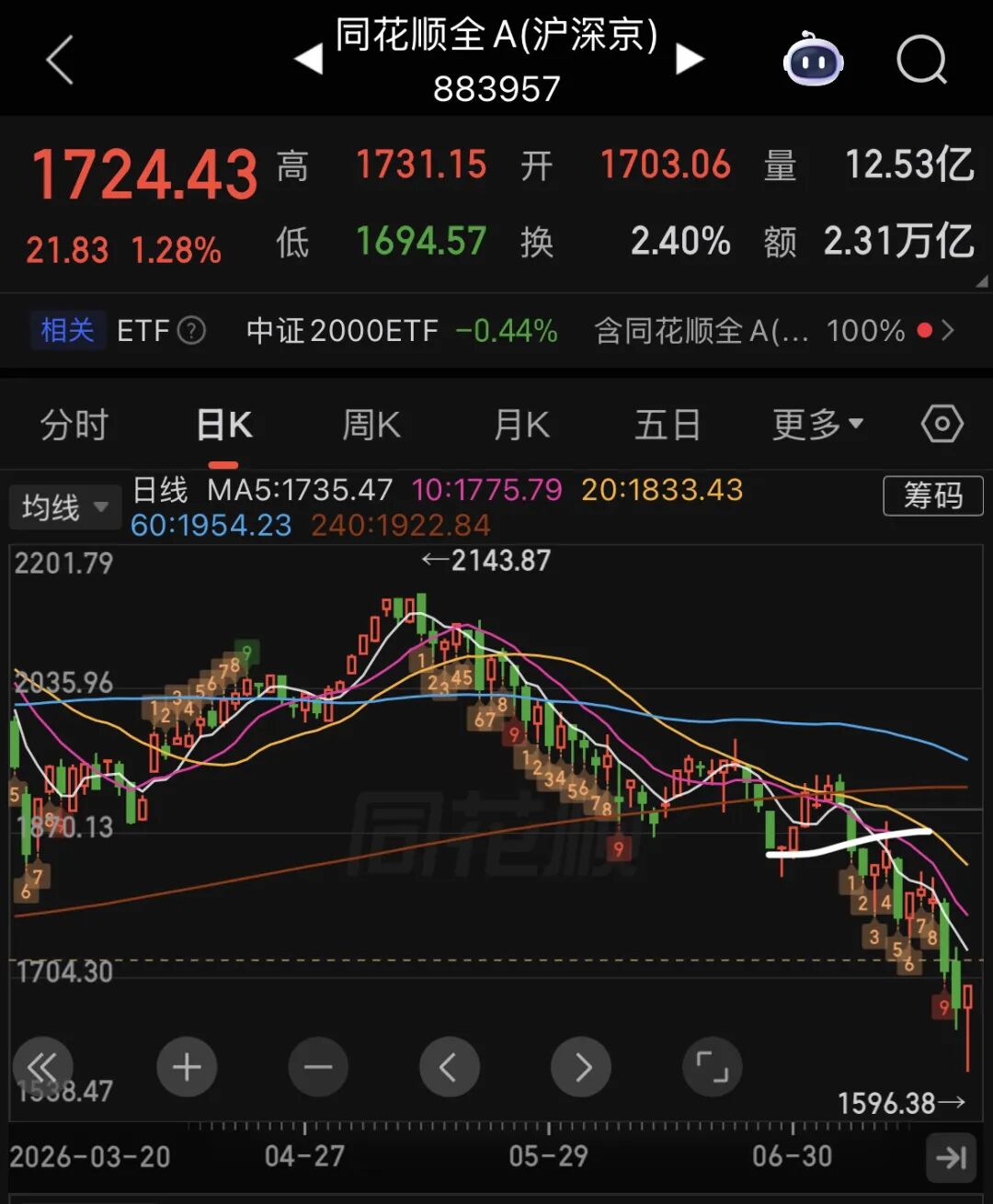Show the 五日 chart
This screenshot has width=993, height=1204.
coord(668,426)
